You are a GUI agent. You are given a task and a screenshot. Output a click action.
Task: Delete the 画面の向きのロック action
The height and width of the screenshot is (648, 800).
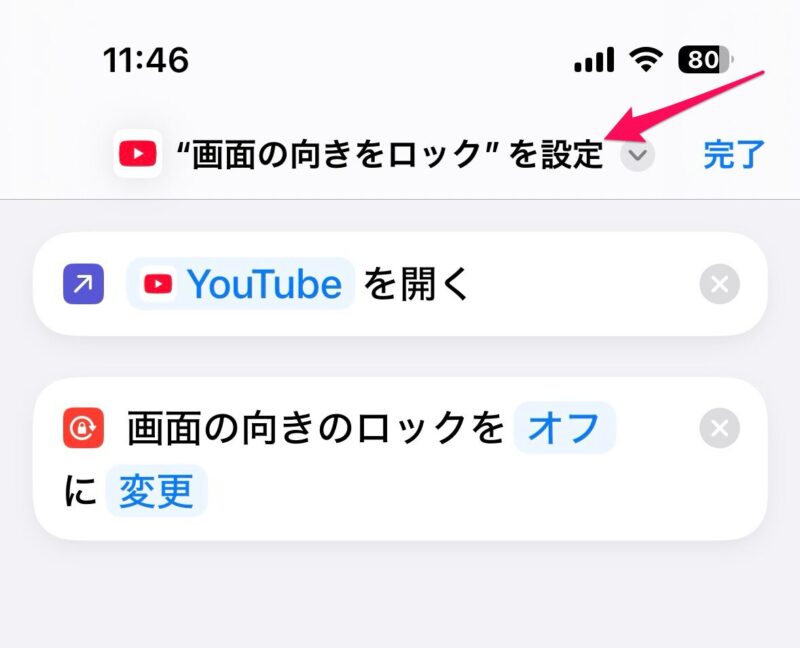point(719,429)
